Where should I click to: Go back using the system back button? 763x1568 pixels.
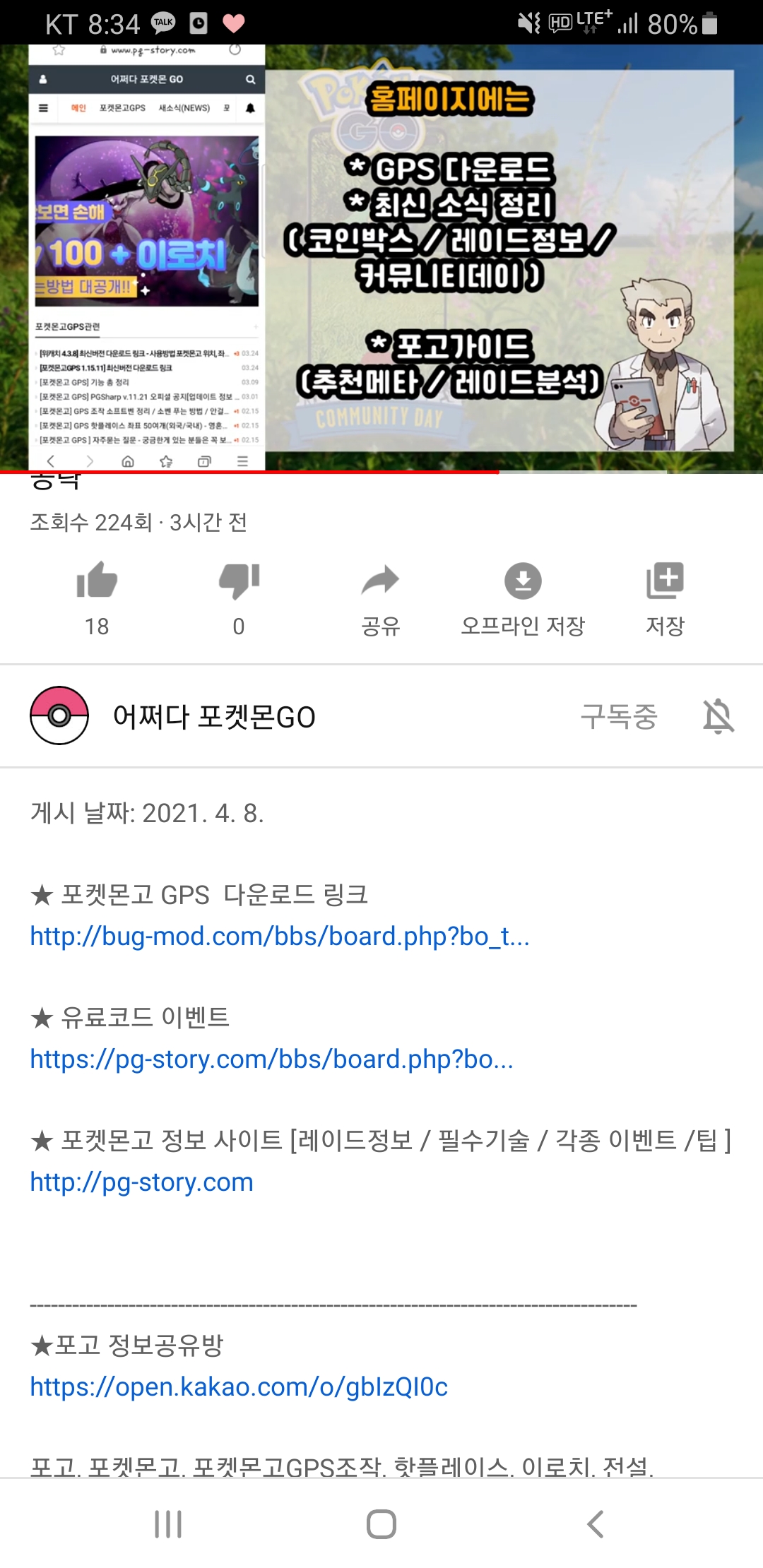(595, 1524)
